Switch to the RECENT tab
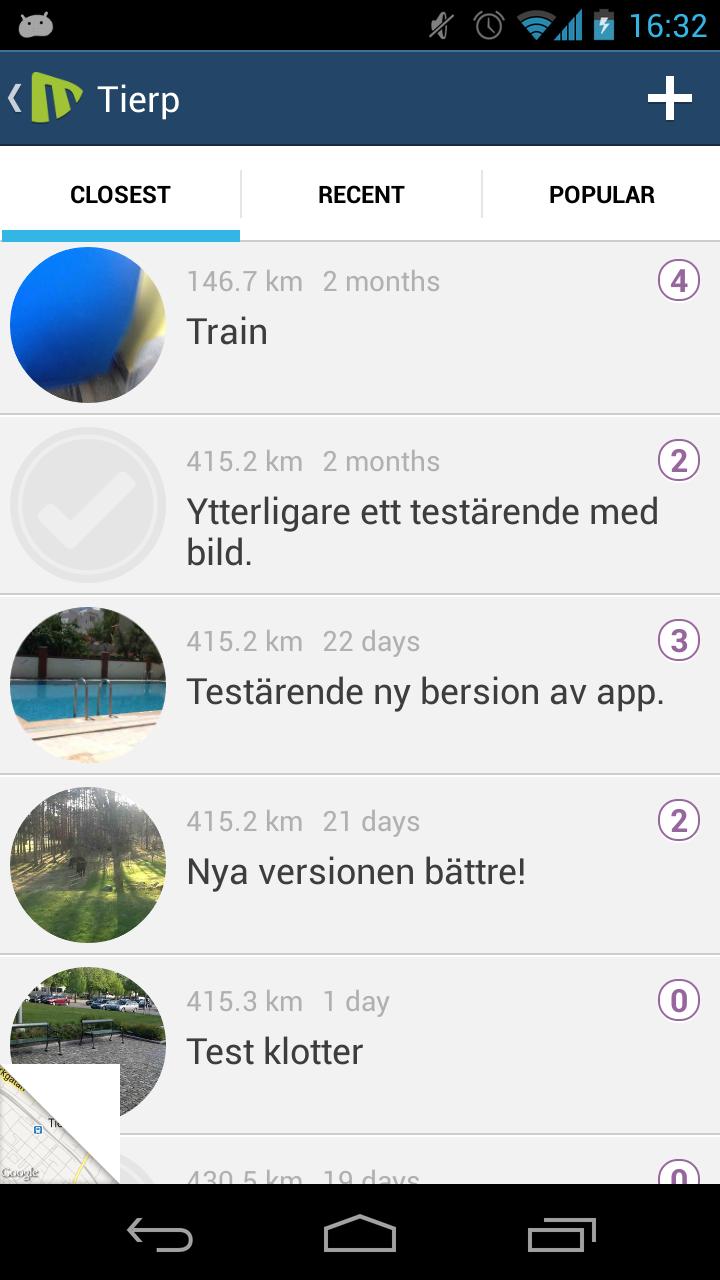 click(361, 194)
